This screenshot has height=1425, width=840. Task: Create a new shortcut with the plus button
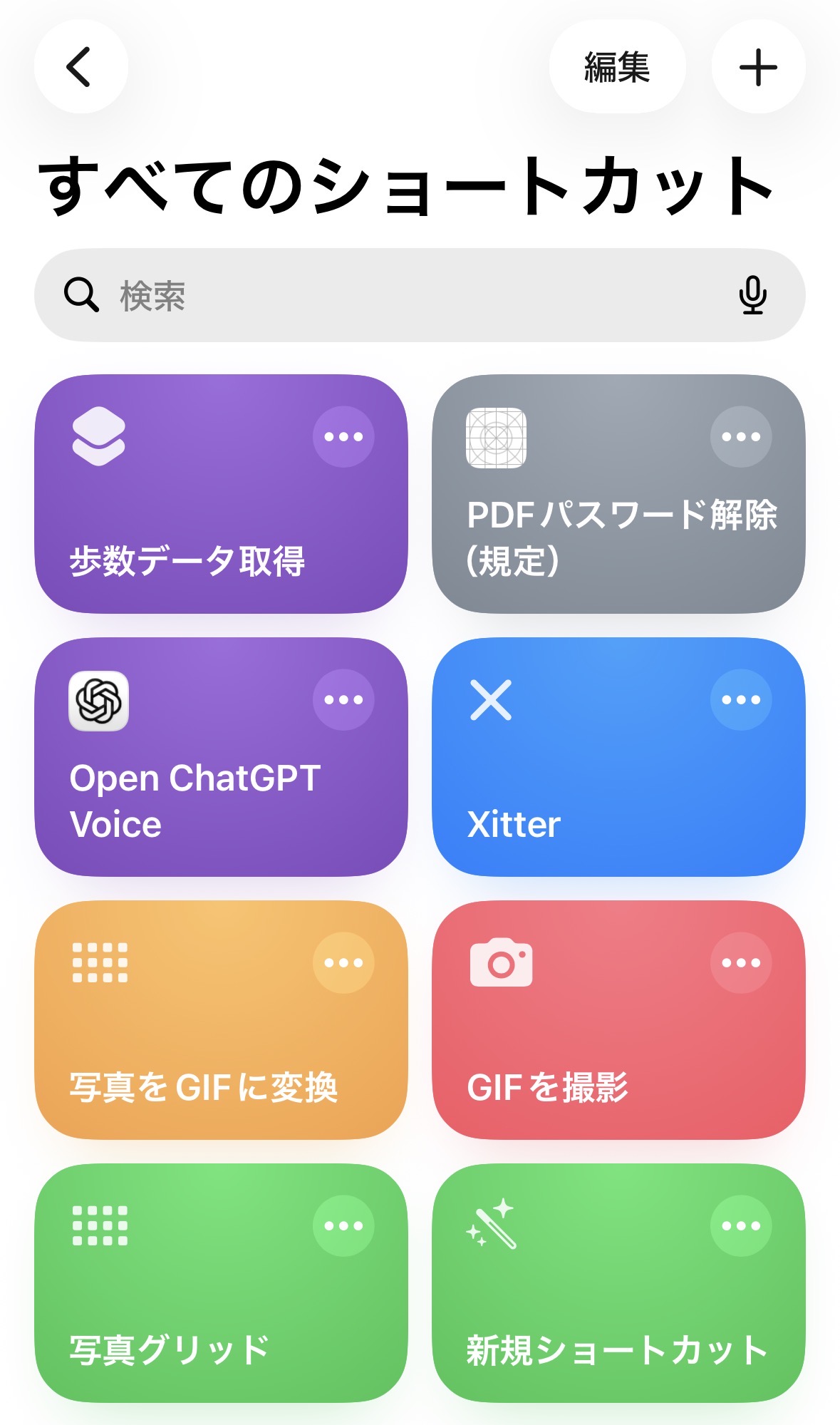[x=757, y=66]
